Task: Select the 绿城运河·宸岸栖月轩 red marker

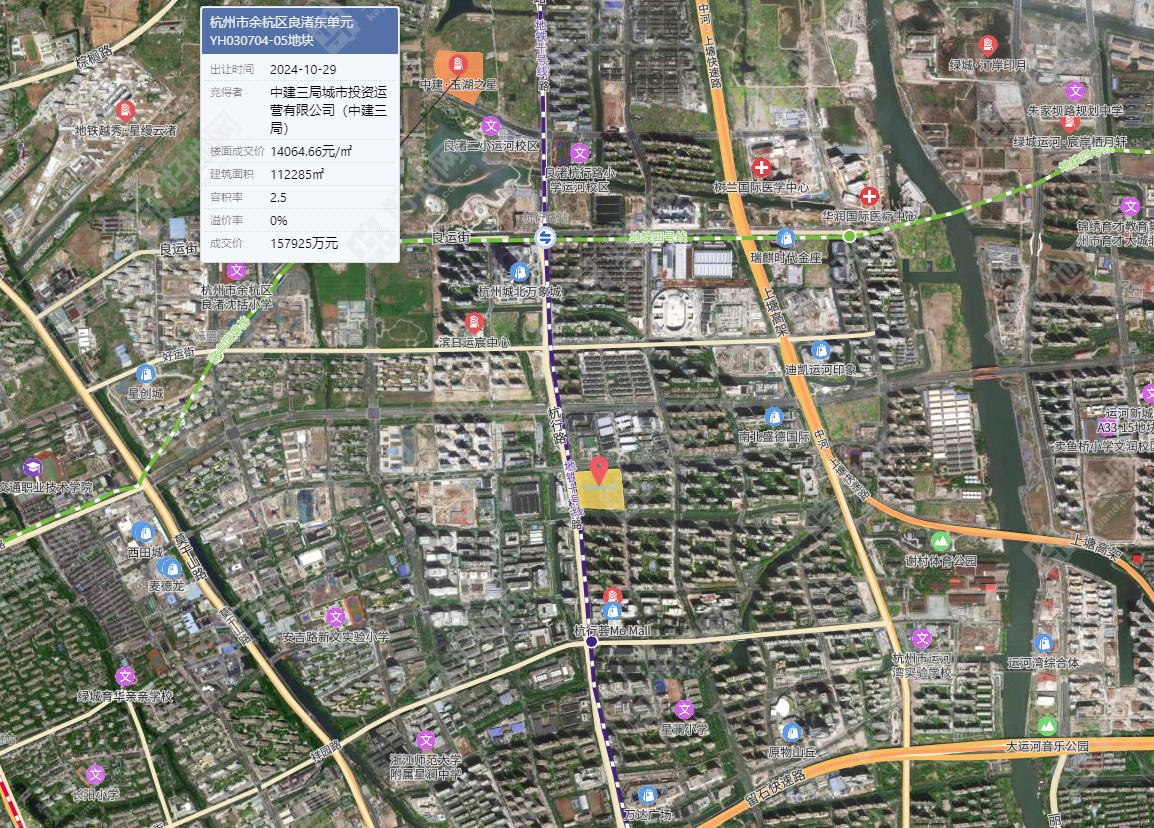Action: 1070,122
